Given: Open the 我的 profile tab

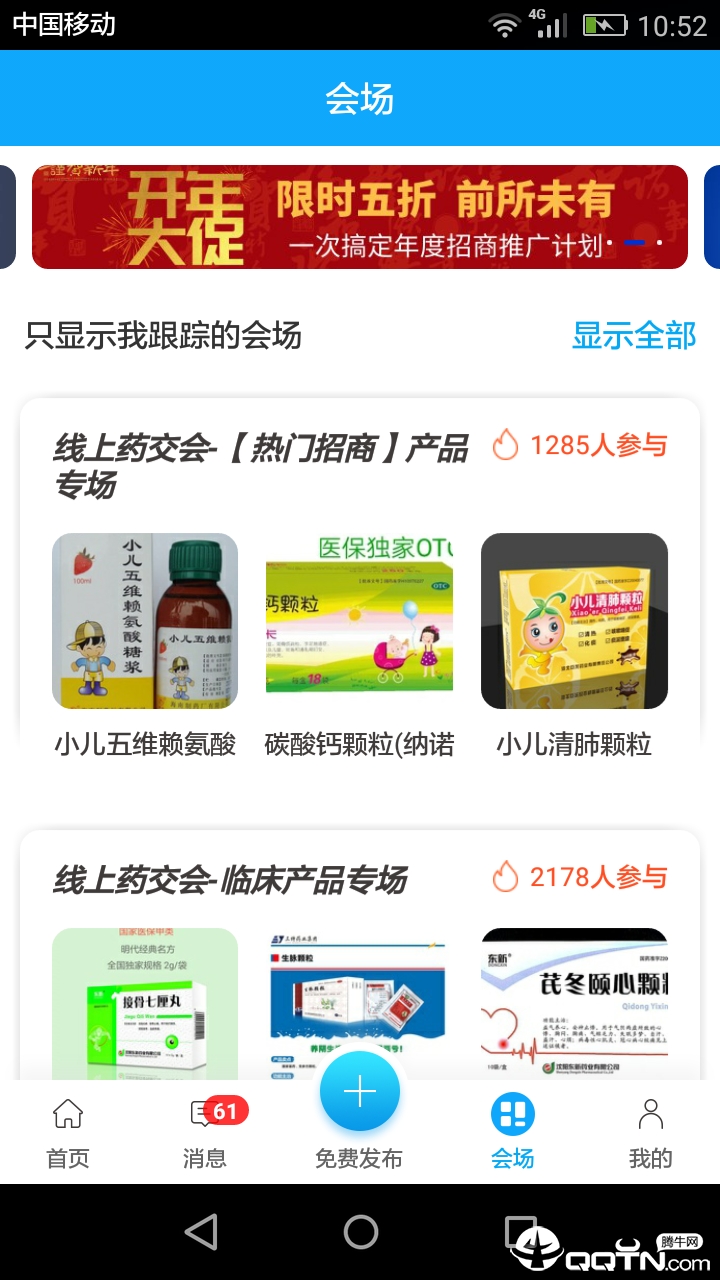Looking at the screenshot, I should pos(650,1133).
